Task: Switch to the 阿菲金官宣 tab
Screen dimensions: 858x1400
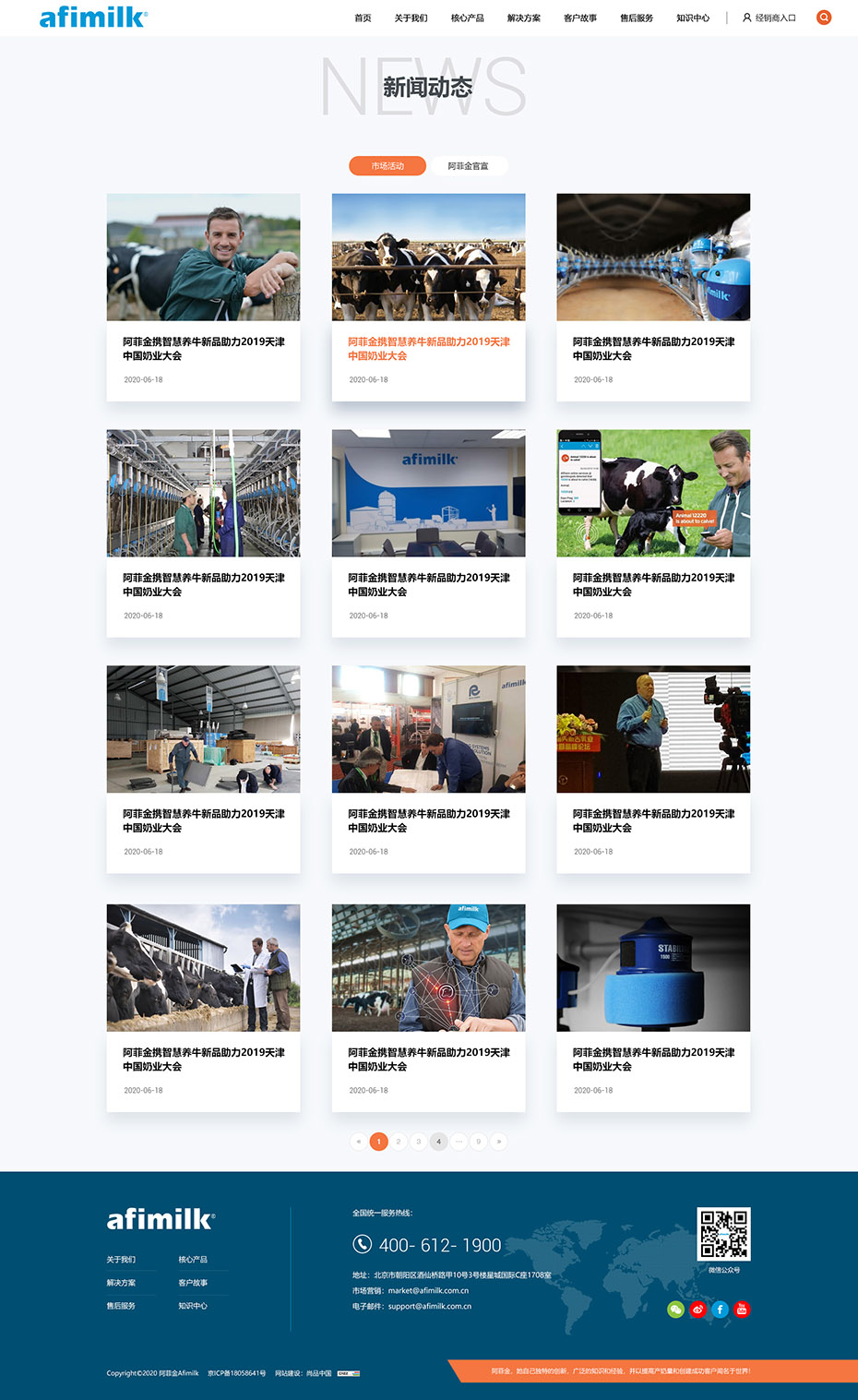Action: [x=469, y=166]
